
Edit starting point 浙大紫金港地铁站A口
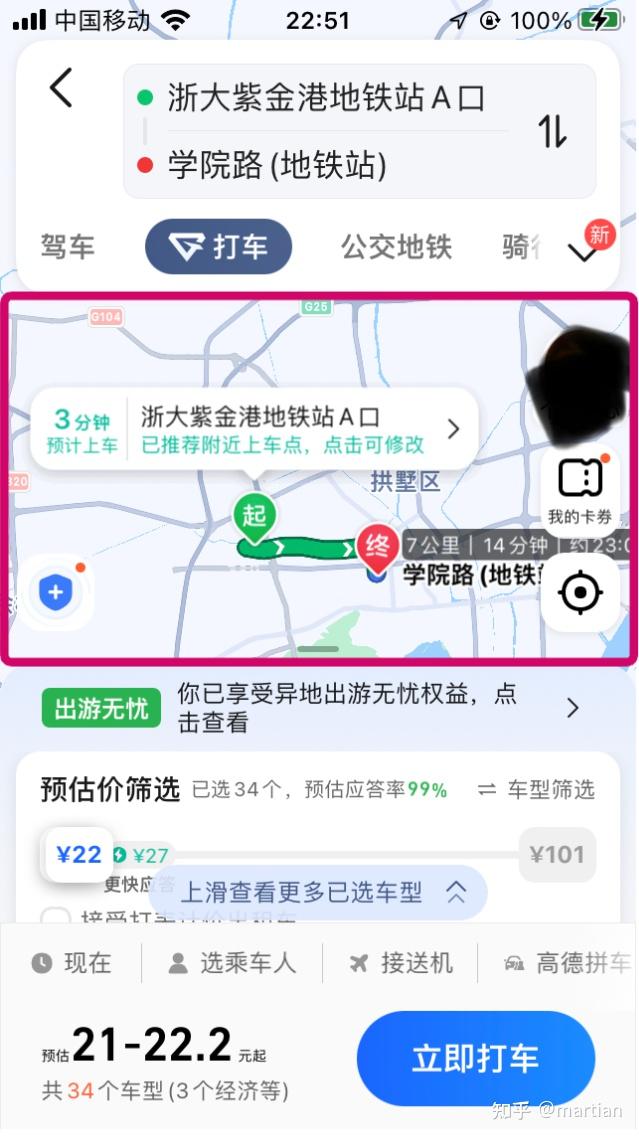pos(326,98)
